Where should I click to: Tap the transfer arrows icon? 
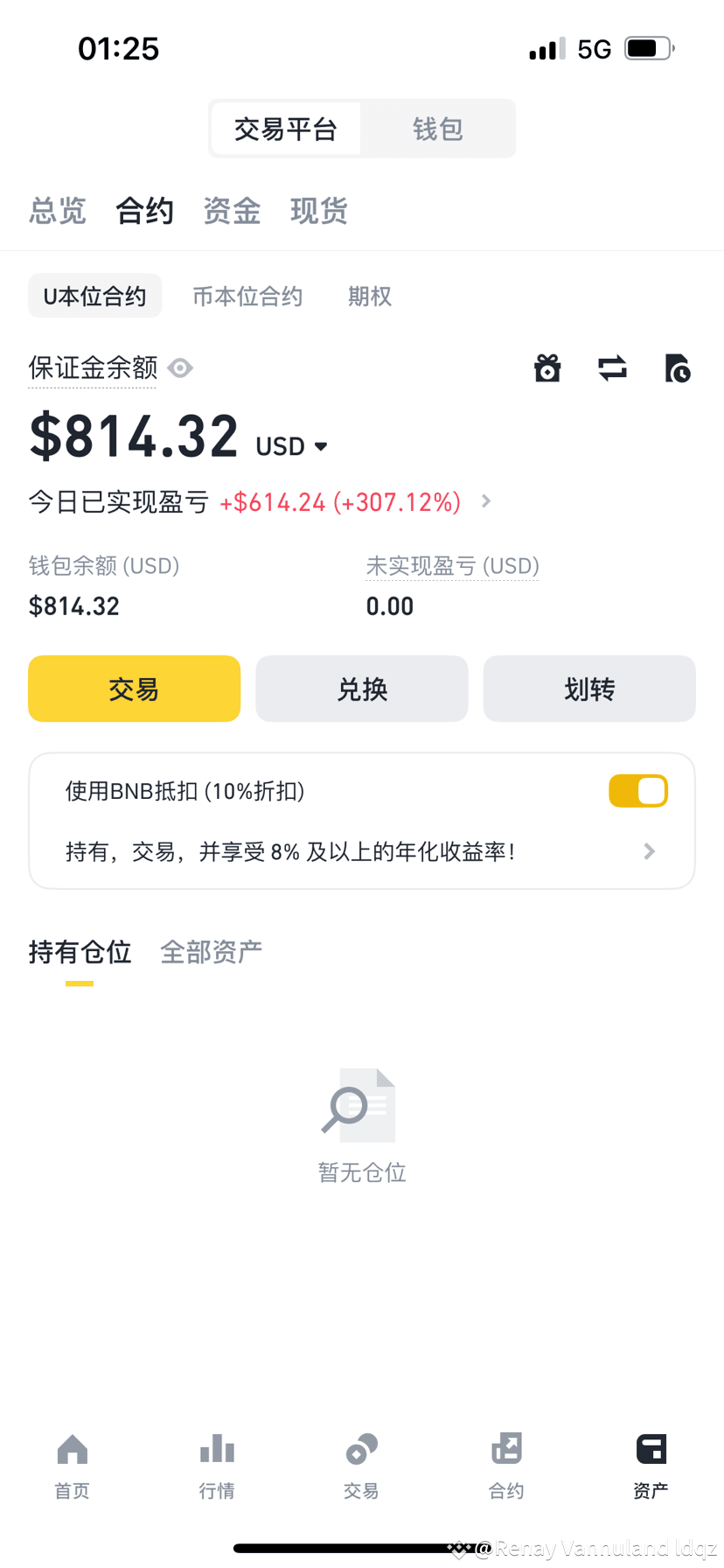pyautogui.click(x=612, y=368)
